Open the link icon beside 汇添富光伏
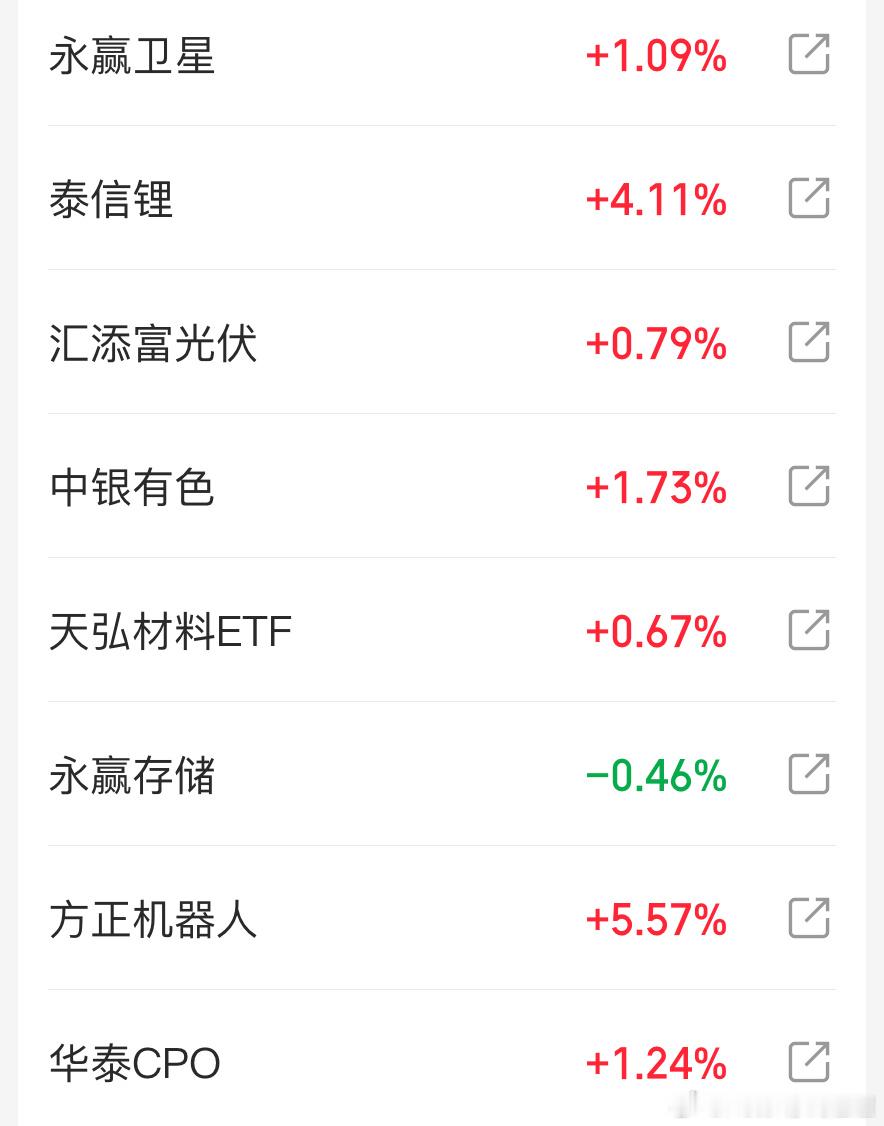 (x=811, y=343)
